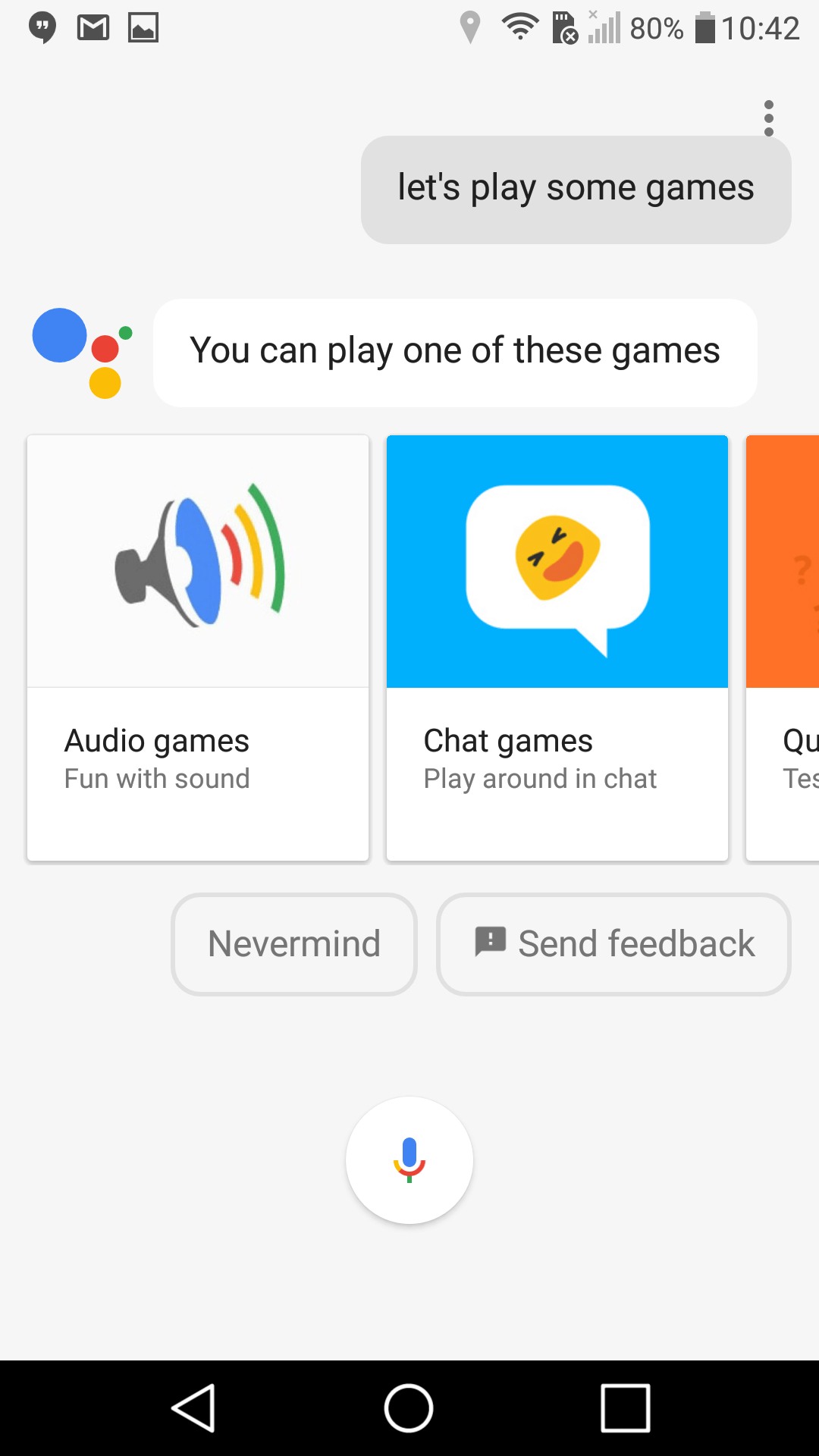
Task: Go back using the navigation bar
Action: pyautogui.click(x=194, y=1408)
